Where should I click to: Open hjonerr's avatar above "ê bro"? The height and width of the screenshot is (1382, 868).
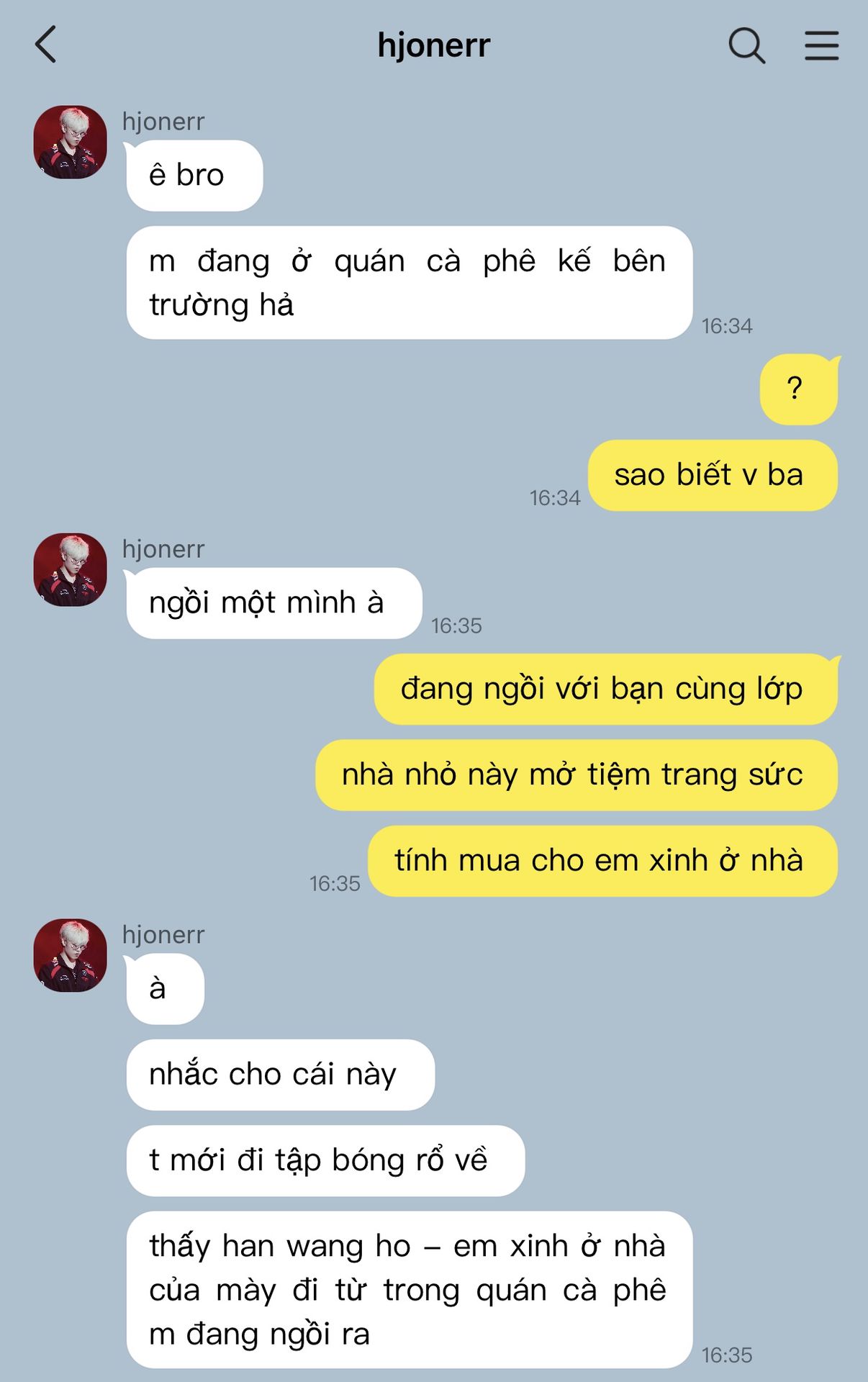(x=71, y=142)
